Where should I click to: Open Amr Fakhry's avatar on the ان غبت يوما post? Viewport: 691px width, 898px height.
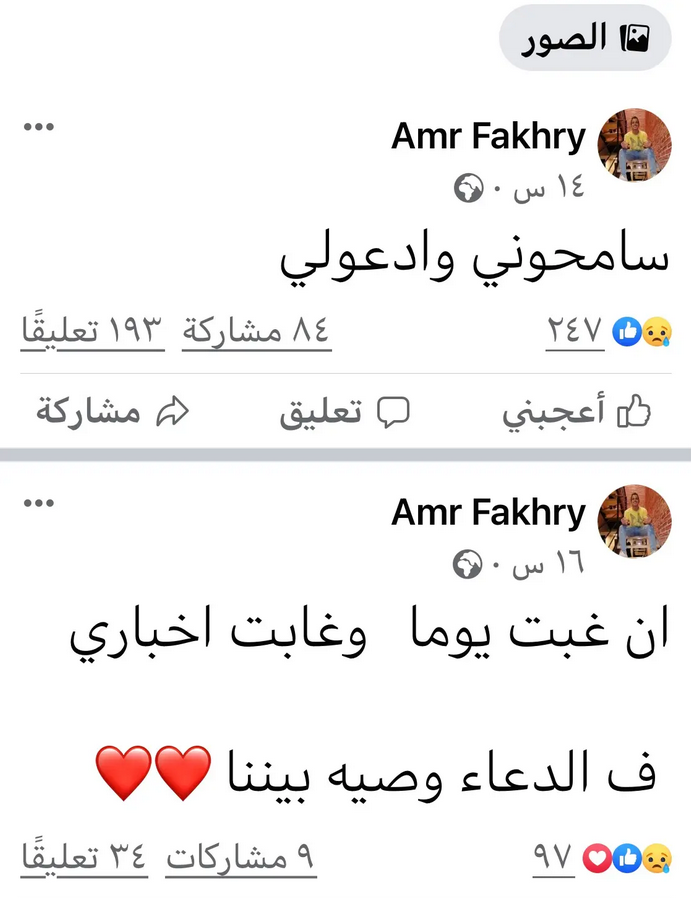[634, 520]
